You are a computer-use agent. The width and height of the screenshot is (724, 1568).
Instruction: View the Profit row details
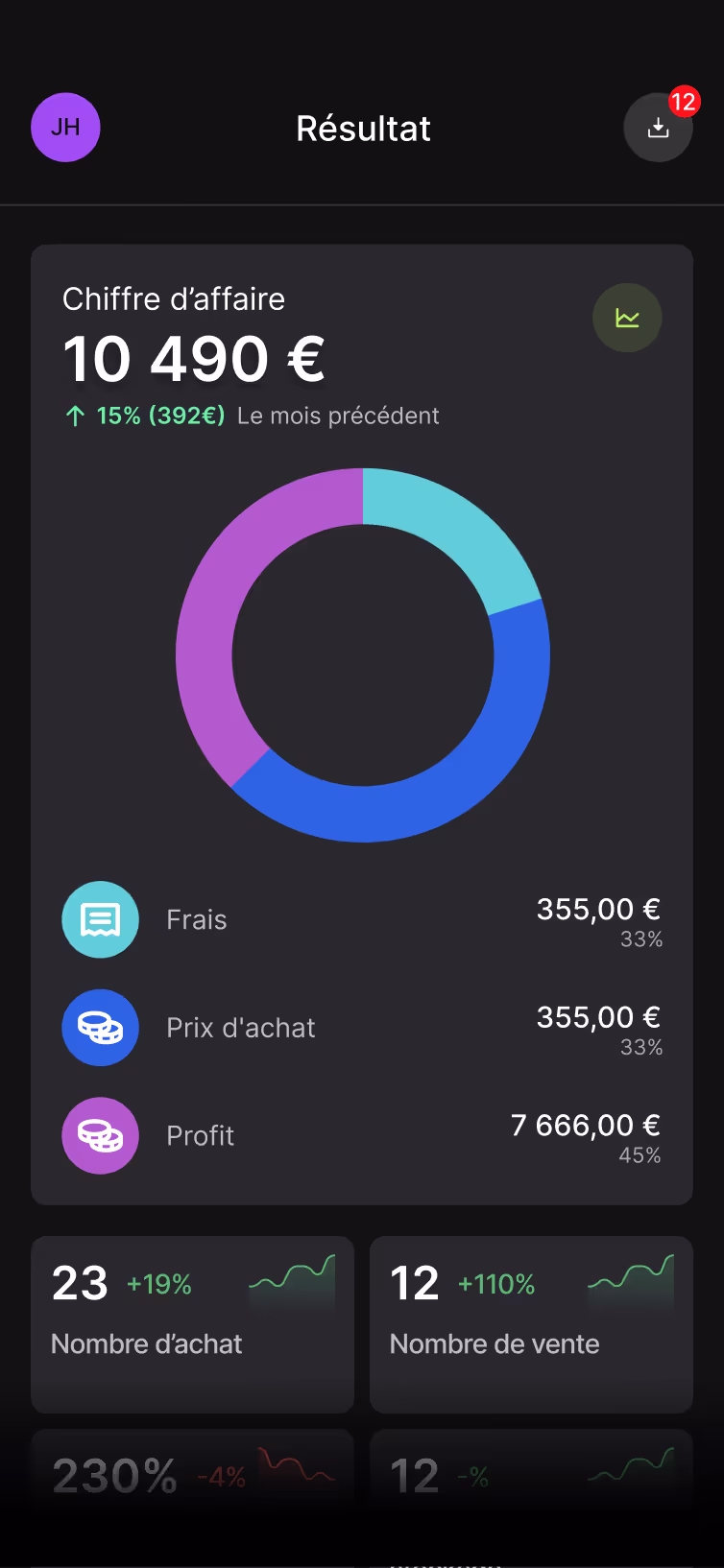(362, 1135)
